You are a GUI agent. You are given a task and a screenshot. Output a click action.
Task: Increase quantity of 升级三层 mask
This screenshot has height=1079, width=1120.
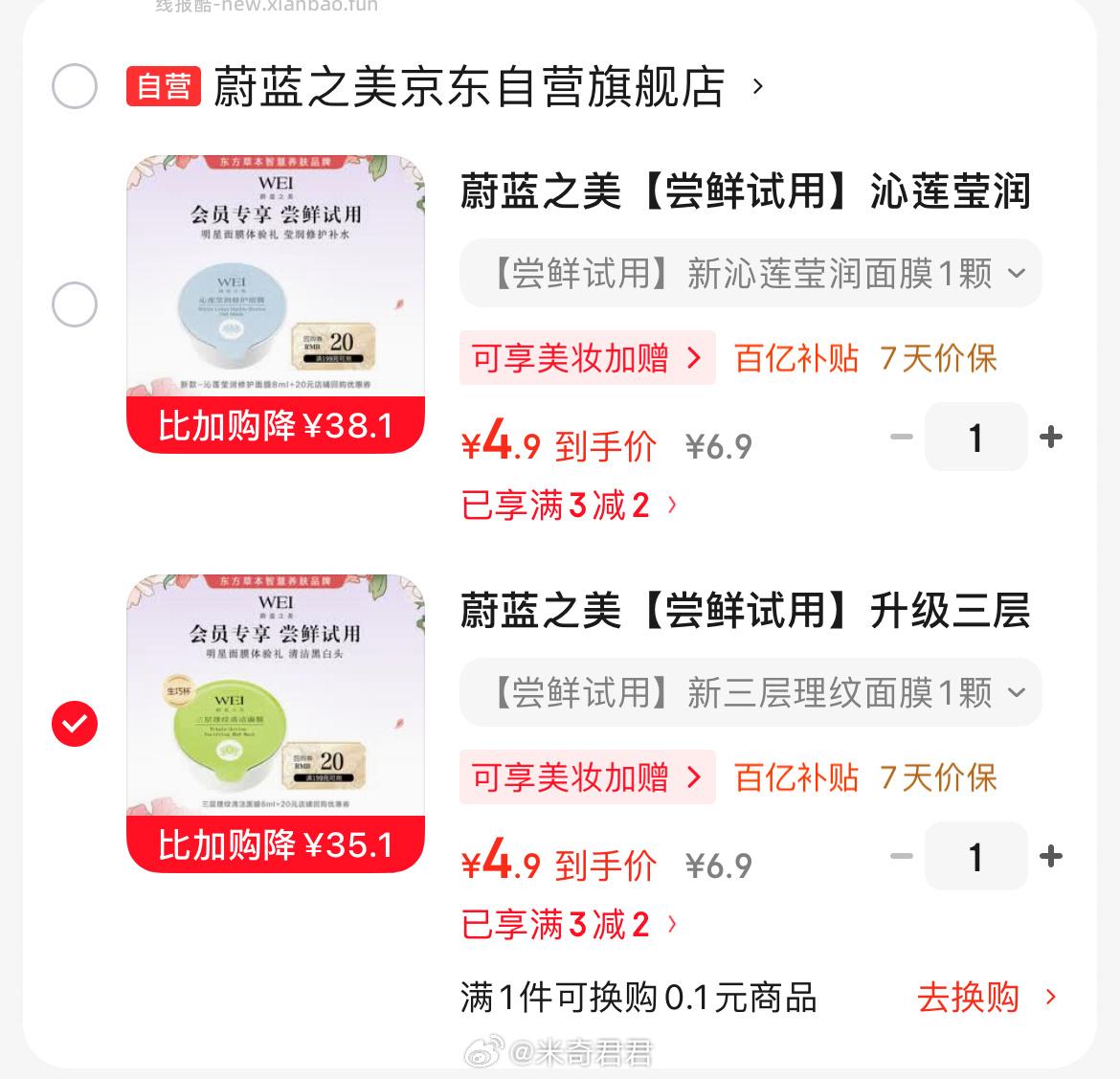pyautogui.click(x=1051, y=856)
